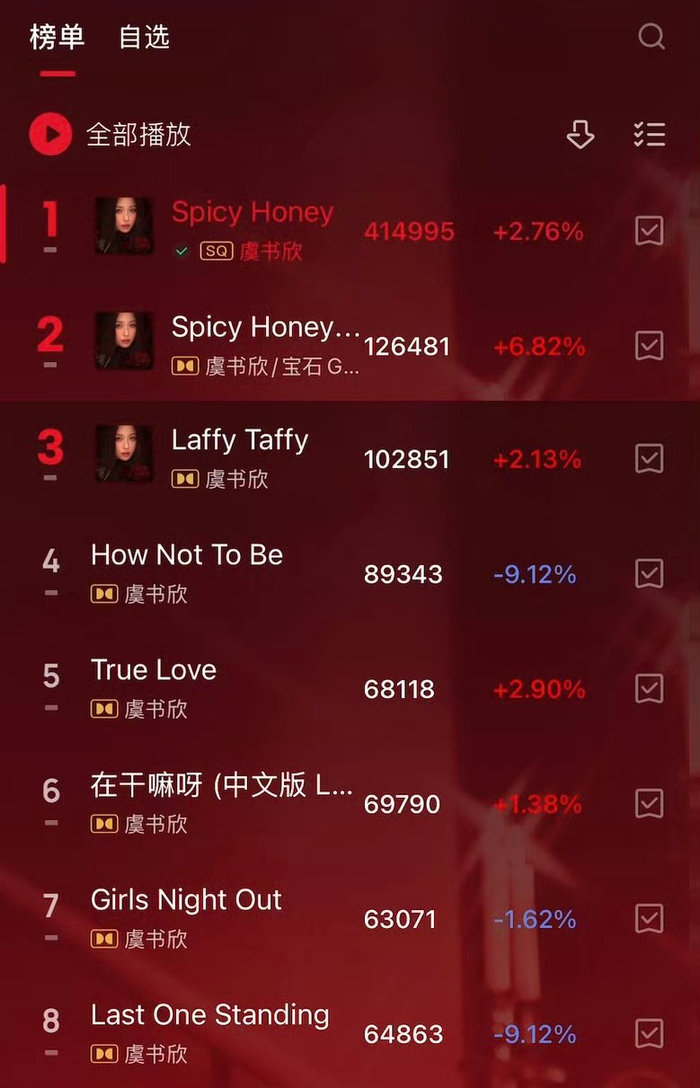700x1088 pixels.
Task: Open Girls Night Out track
Action: pyautogui.click(x=186, y=901)
